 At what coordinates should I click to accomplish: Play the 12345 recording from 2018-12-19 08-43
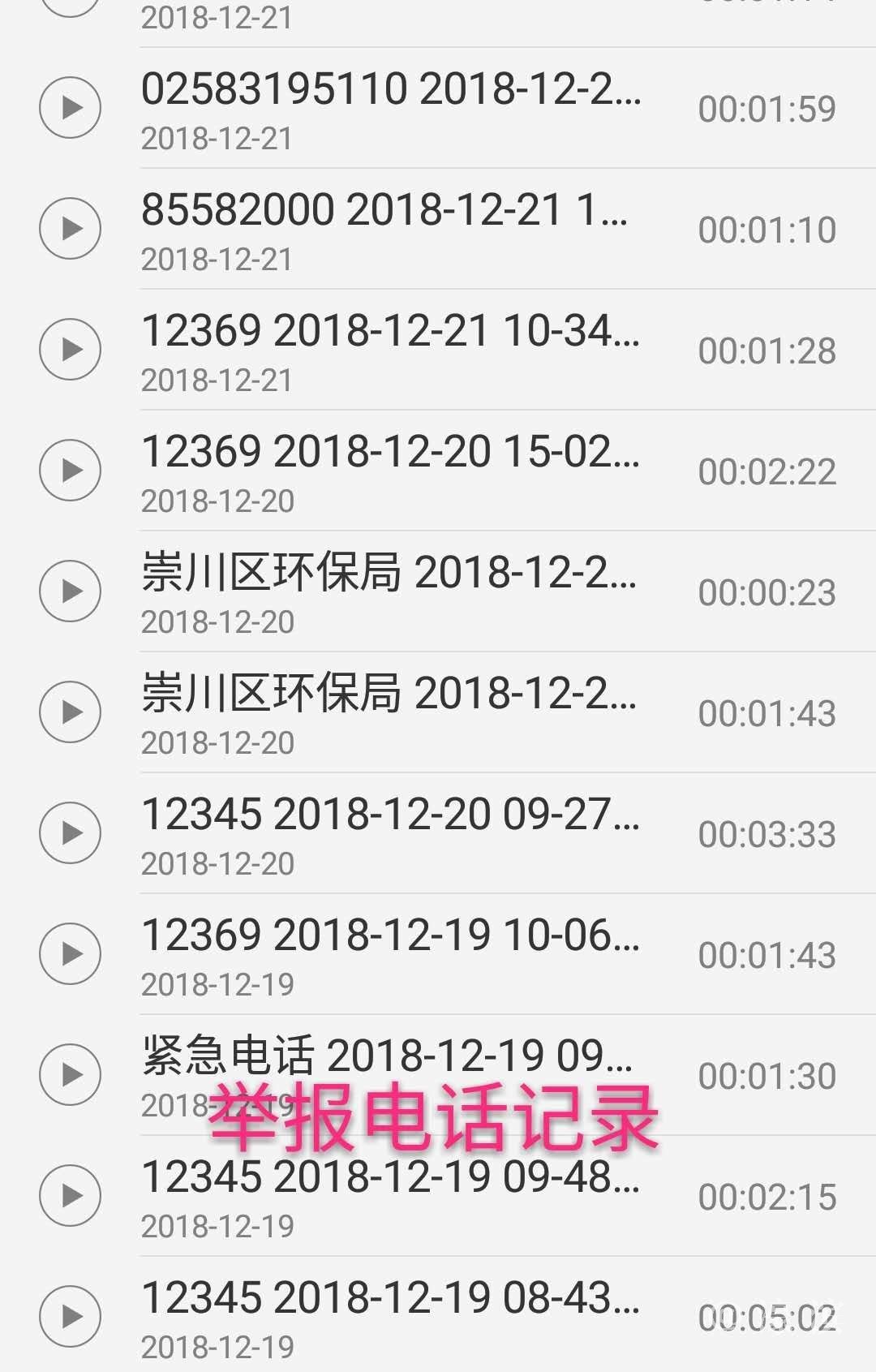pos(71,1316)
